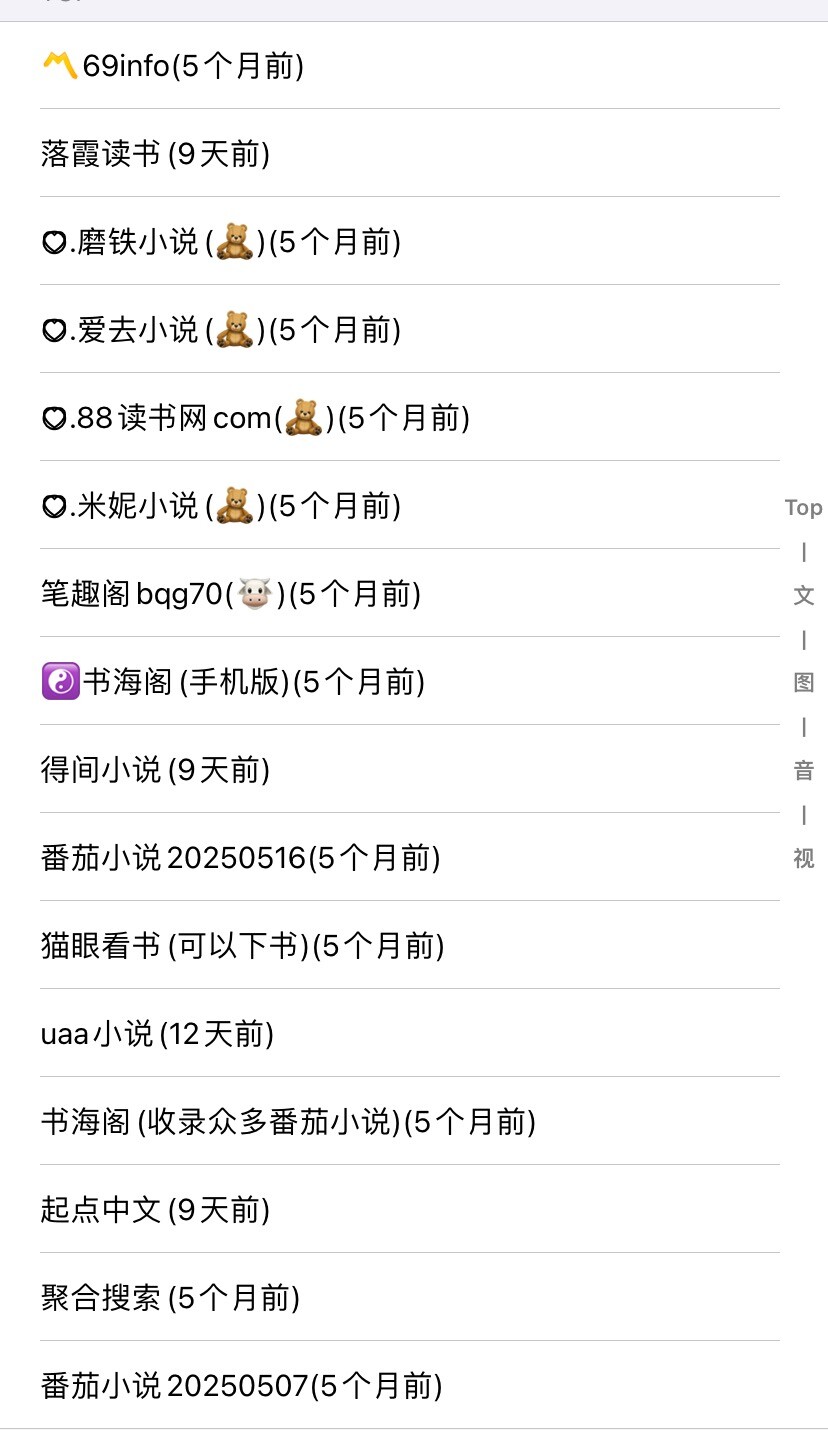Select the 起点中文 source
Image resolution: width=828 pixels, height=1430 pixels.
click(156, 1210)
